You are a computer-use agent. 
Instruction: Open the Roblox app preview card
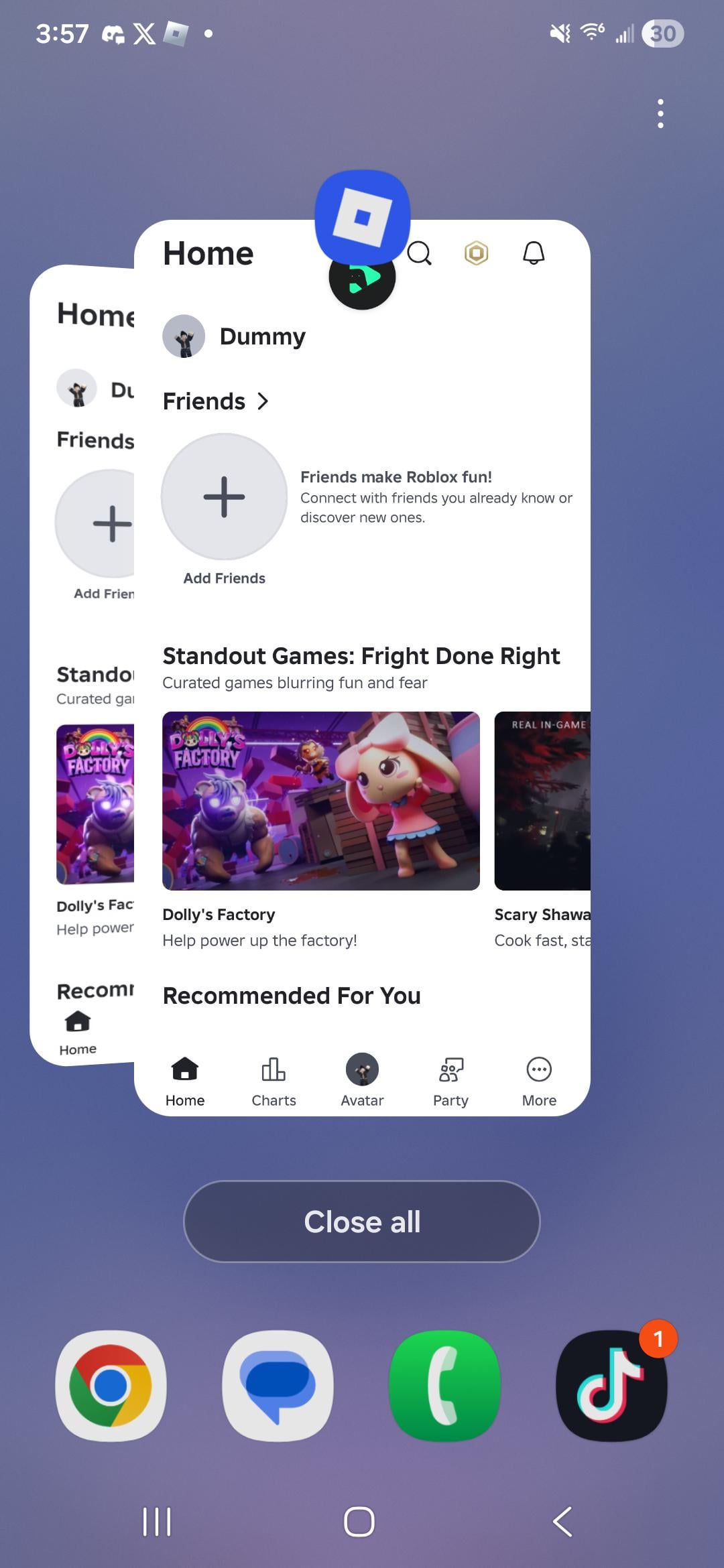(362, 670)
